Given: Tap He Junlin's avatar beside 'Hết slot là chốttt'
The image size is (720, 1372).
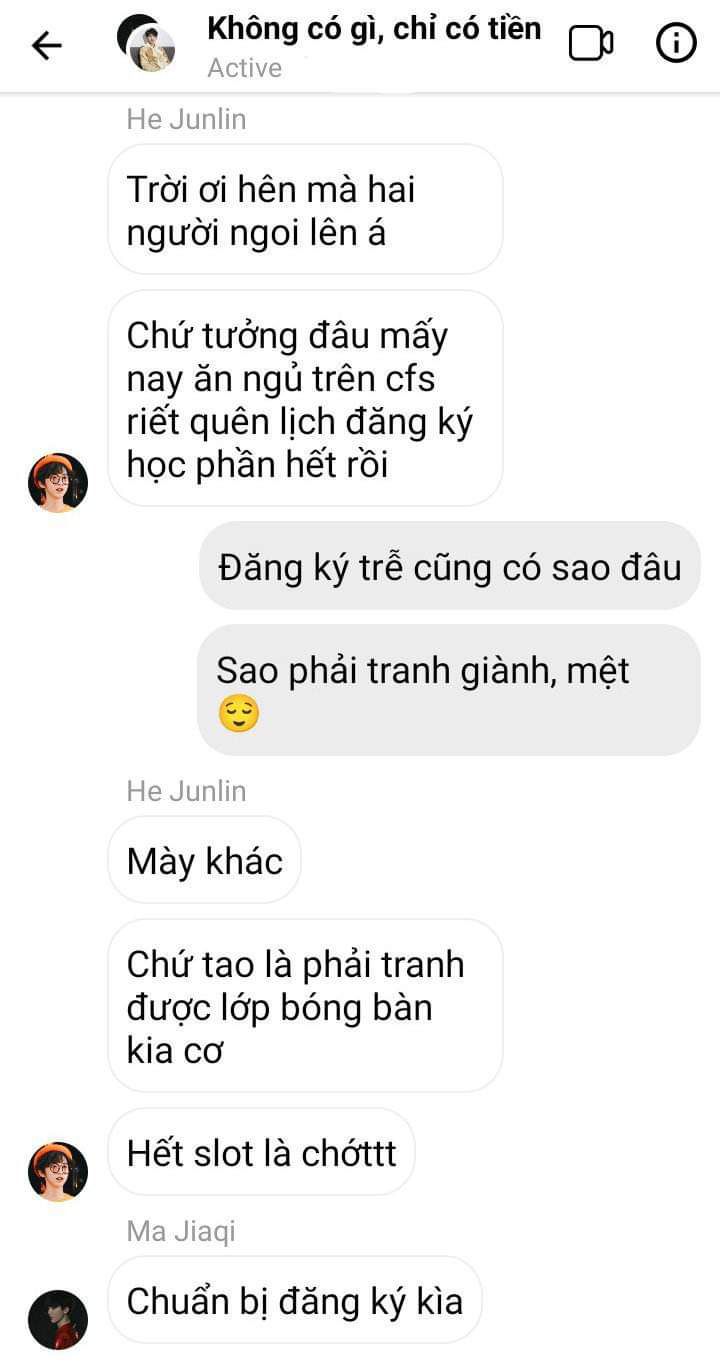Looking at the screenshot, I should coord(57,1171).
